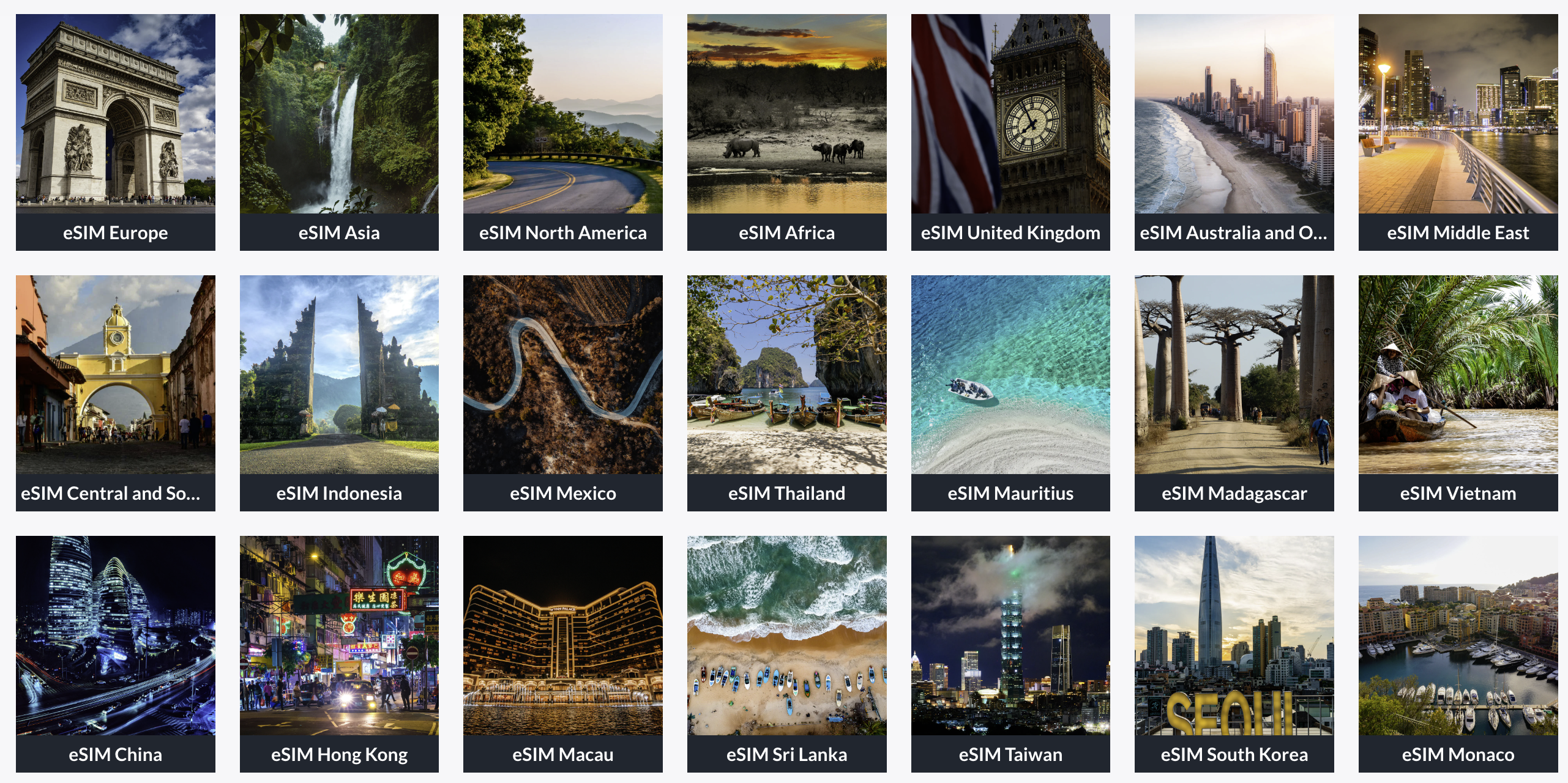The height and width of the screenshot is (783, 1568).
Task: Open eSIM Central and South America tile
Action: pyautogui.click(x=115, y=393)
